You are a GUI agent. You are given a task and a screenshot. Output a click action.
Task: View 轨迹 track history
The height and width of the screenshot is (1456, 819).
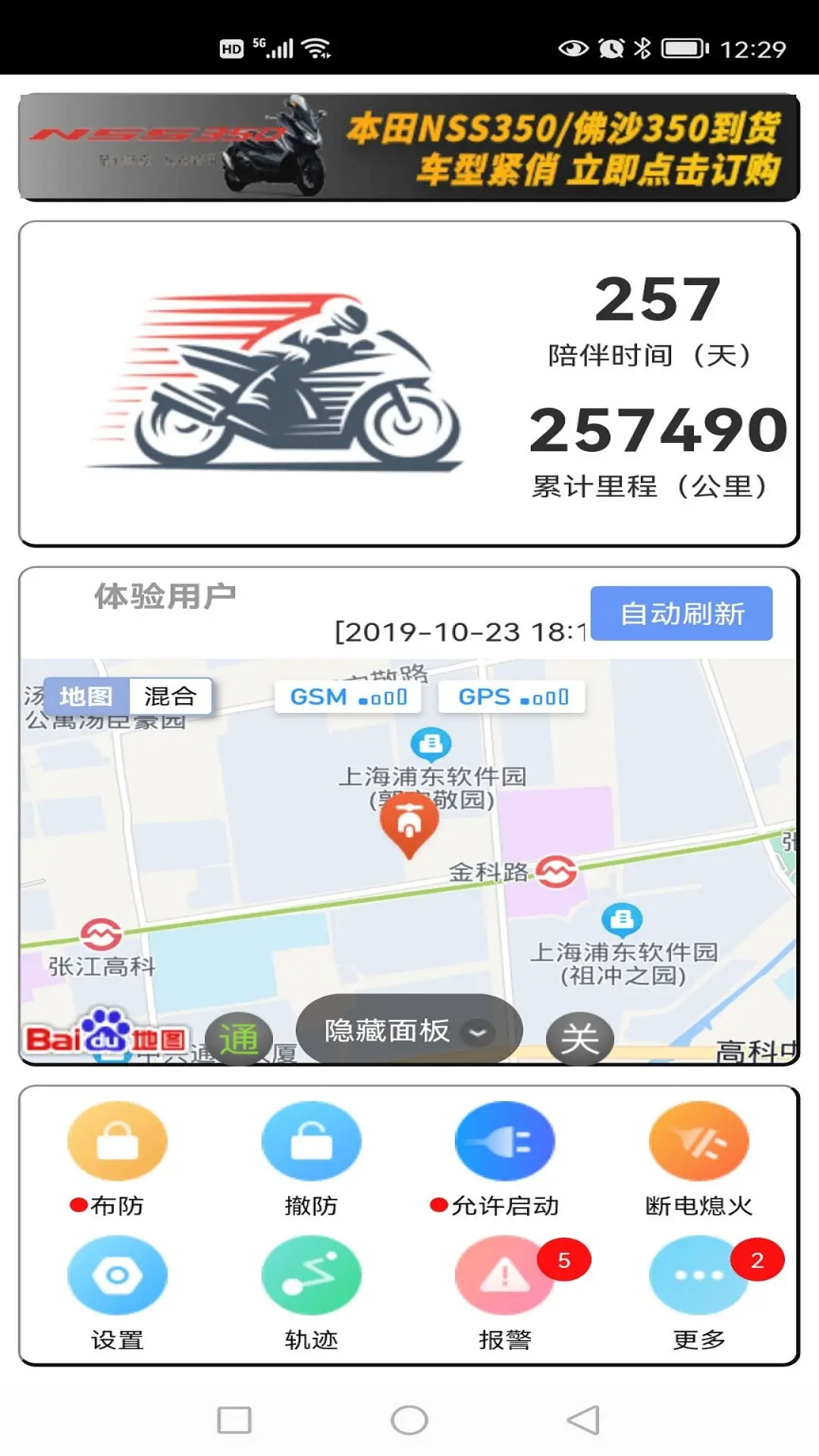coord(311,1276)
